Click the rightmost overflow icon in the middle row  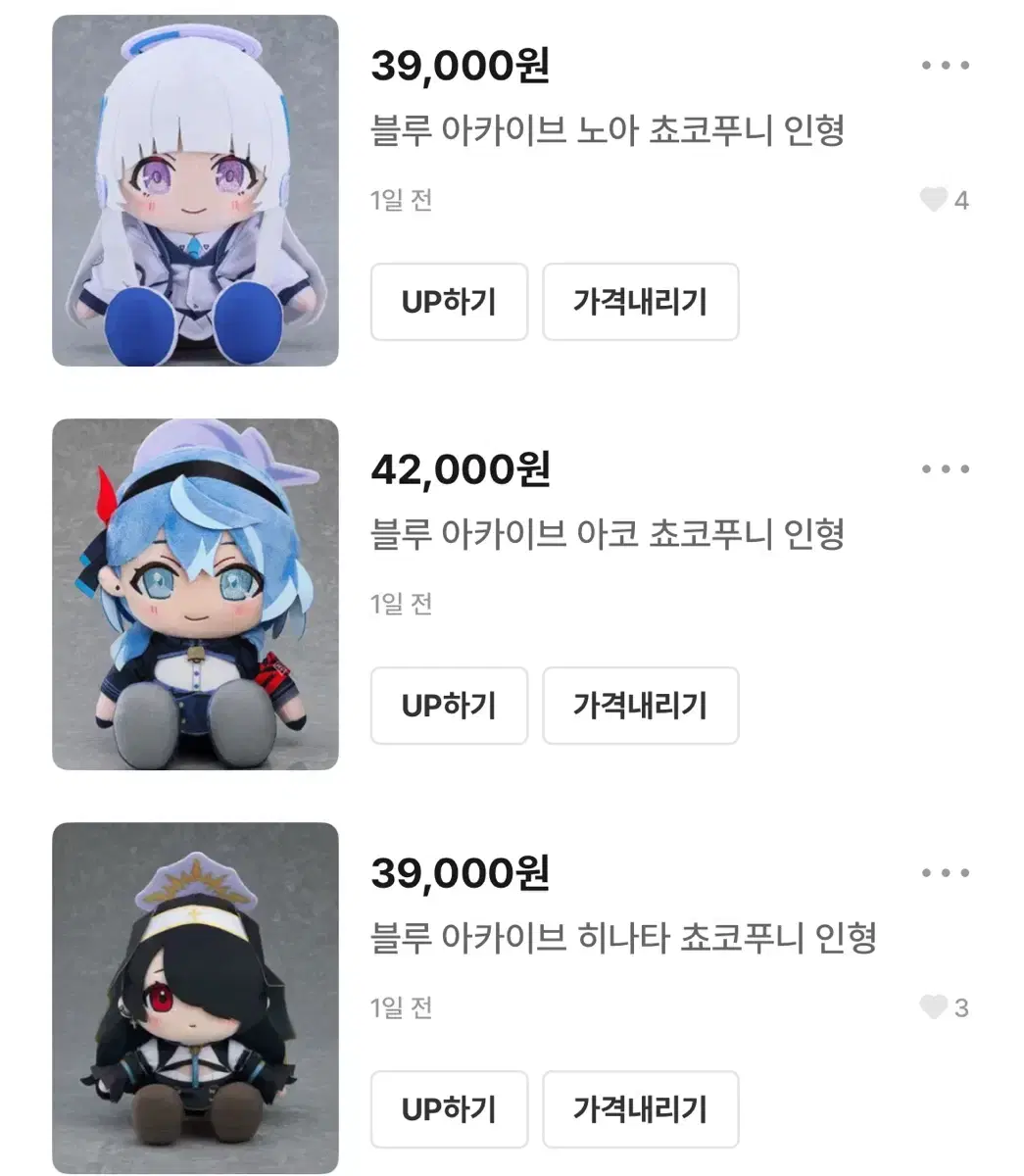944,468
